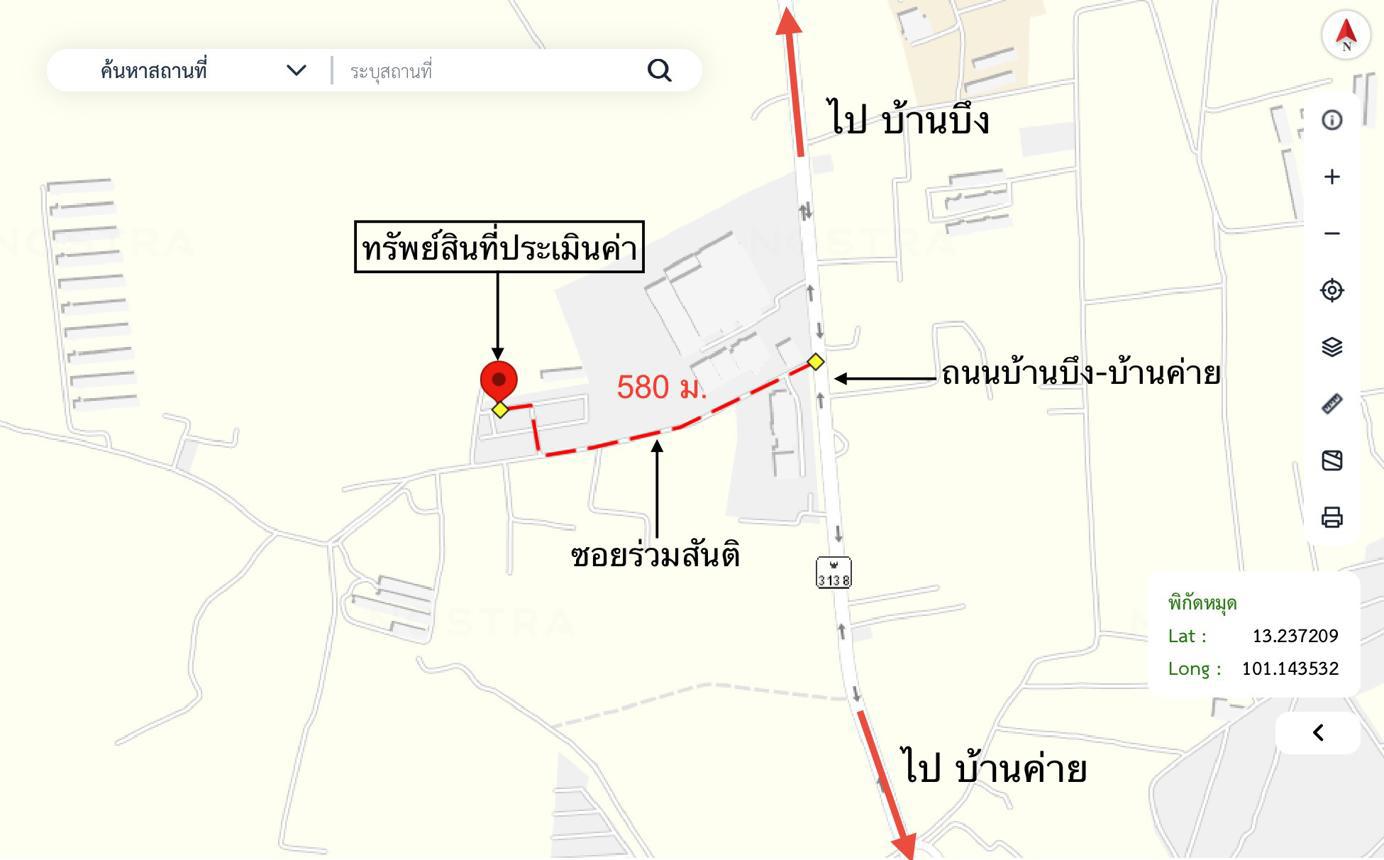Center map on my current location
Screen dimensions: 1384x860
[x=1331, y=290]
